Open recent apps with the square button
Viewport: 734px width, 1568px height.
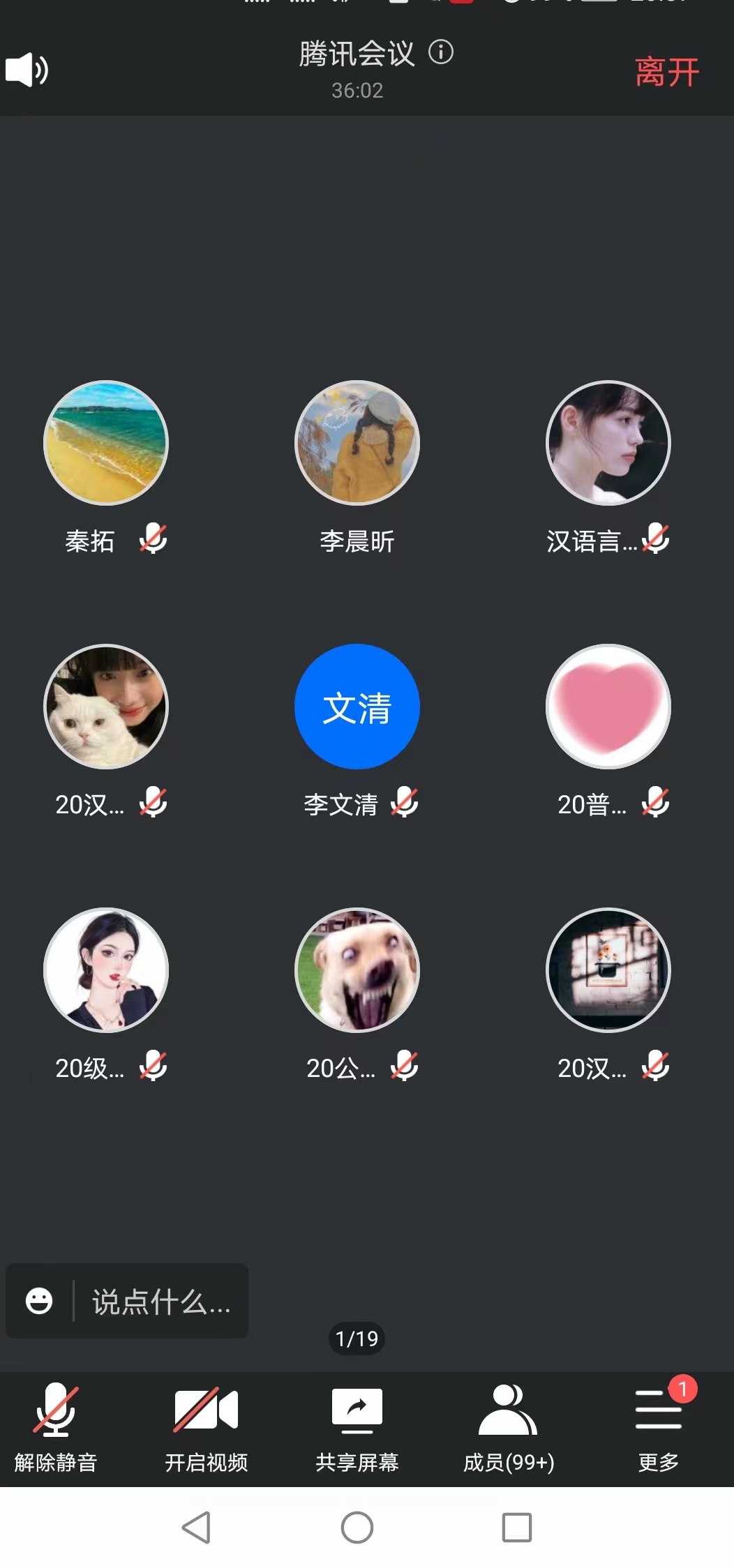pos(517,1528)
